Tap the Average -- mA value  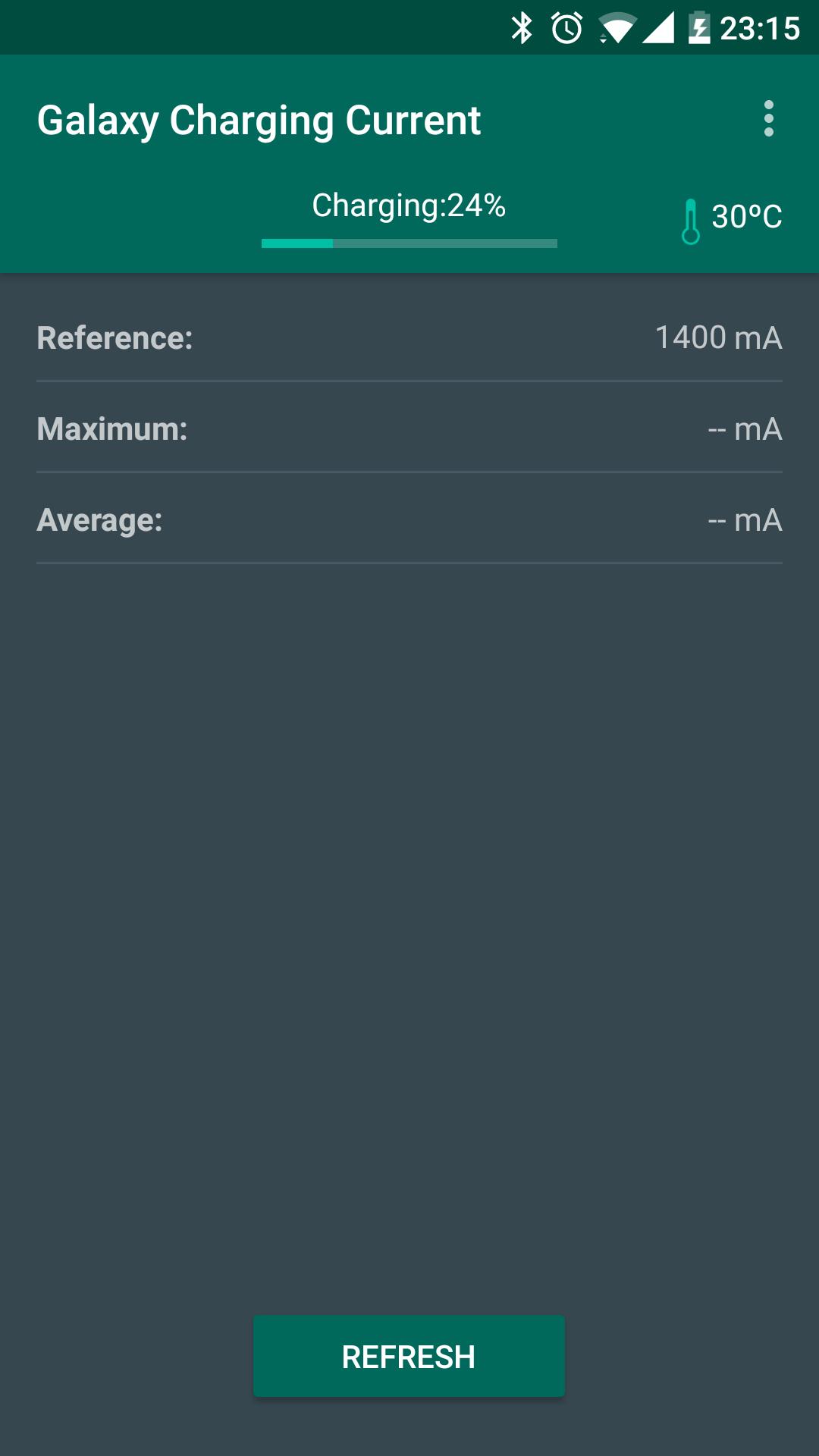[743, 521]
